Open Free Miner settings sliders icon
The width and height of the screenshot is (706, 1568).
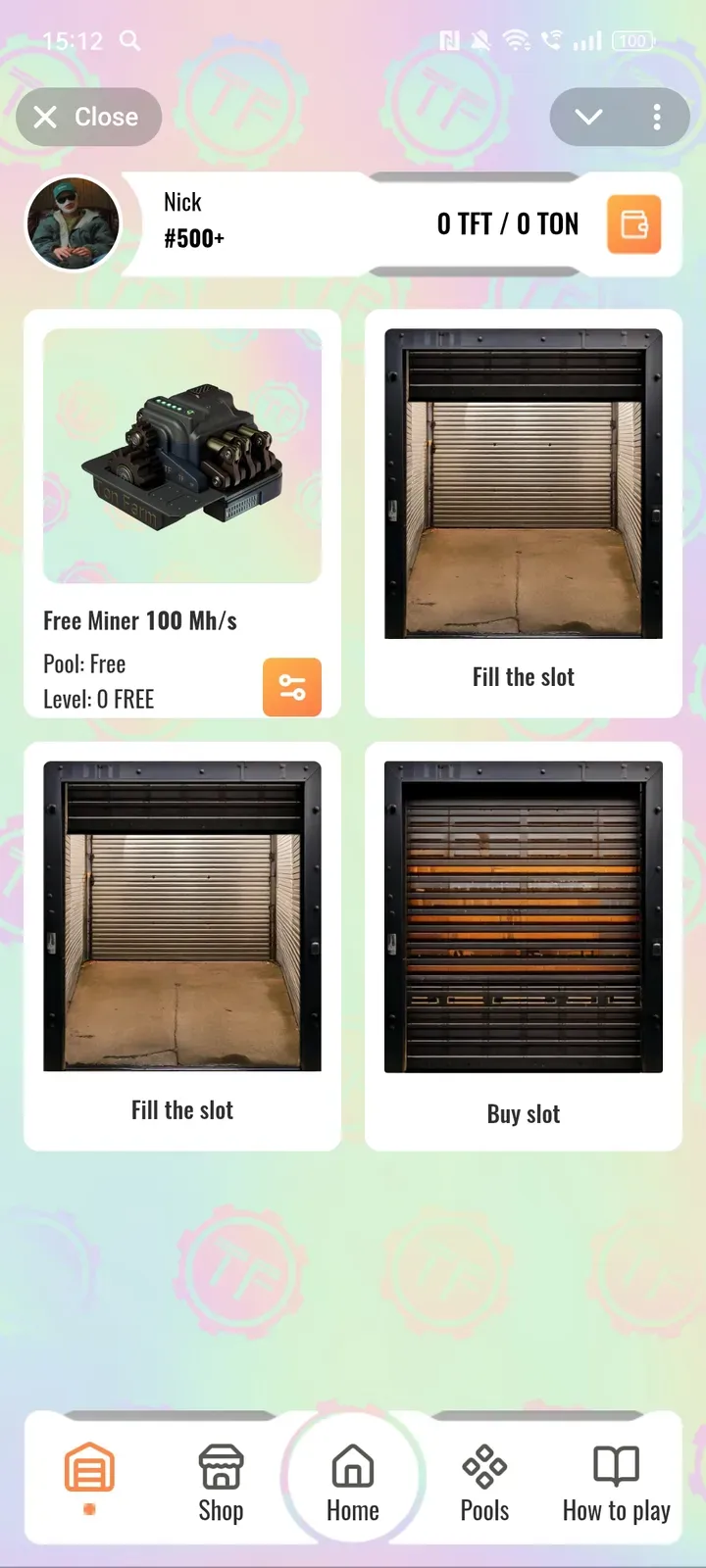coord(291,687)
